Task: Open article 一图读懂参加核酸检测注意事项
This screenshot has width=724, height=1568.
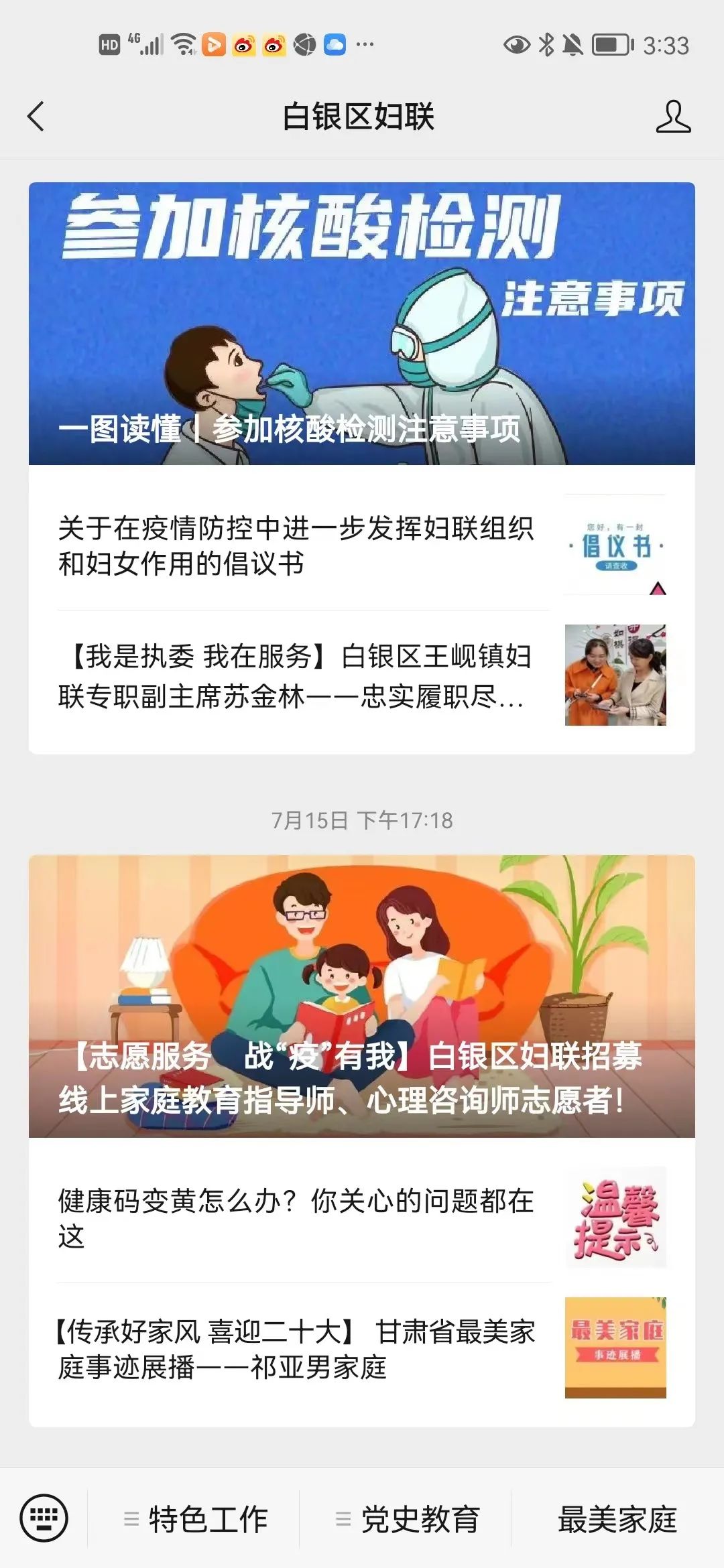Action: [x=361, y=323]
